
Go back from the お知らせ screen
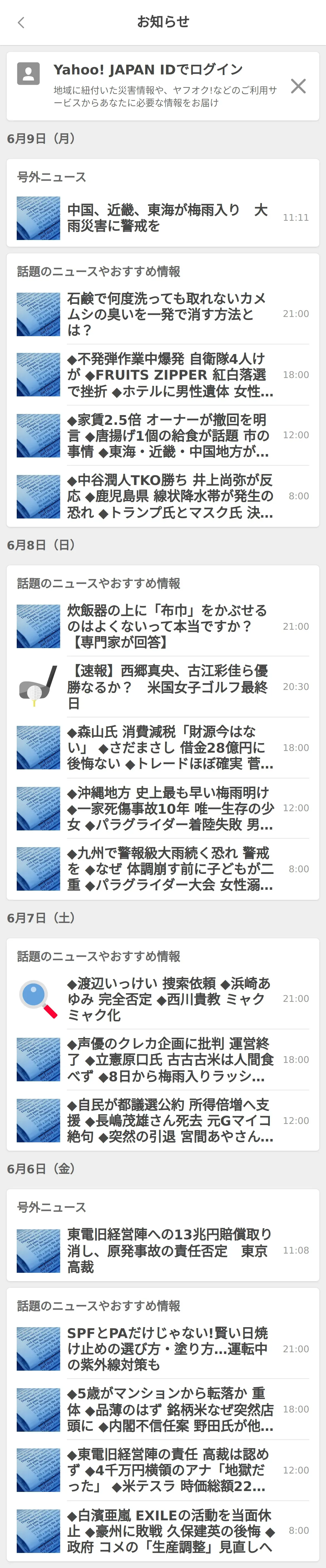point(21,23)
